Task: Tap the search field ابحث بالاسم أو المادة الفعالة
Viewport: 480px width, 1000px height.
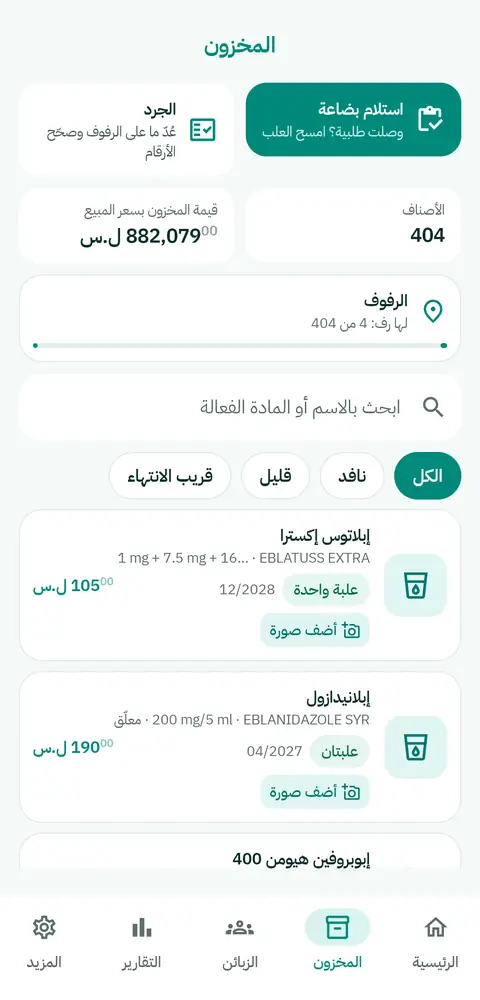Action: (240, 407)
